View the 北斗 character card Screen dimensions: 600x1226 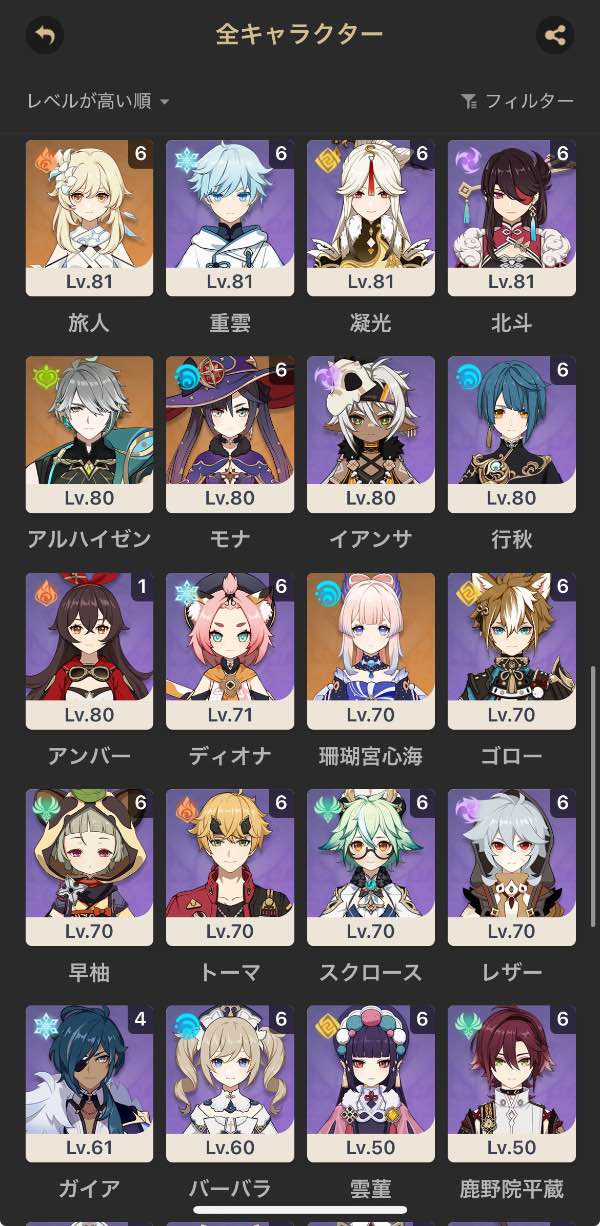point(512,218)
